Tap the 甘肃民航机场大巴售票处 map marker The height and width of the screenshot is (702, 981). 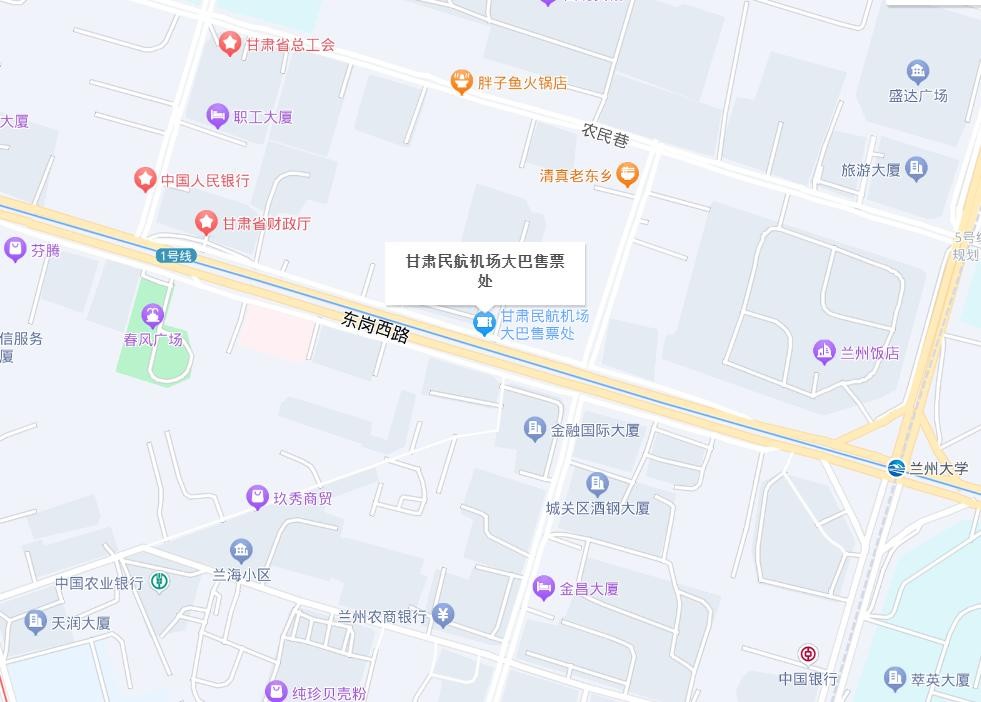[485, 323]
